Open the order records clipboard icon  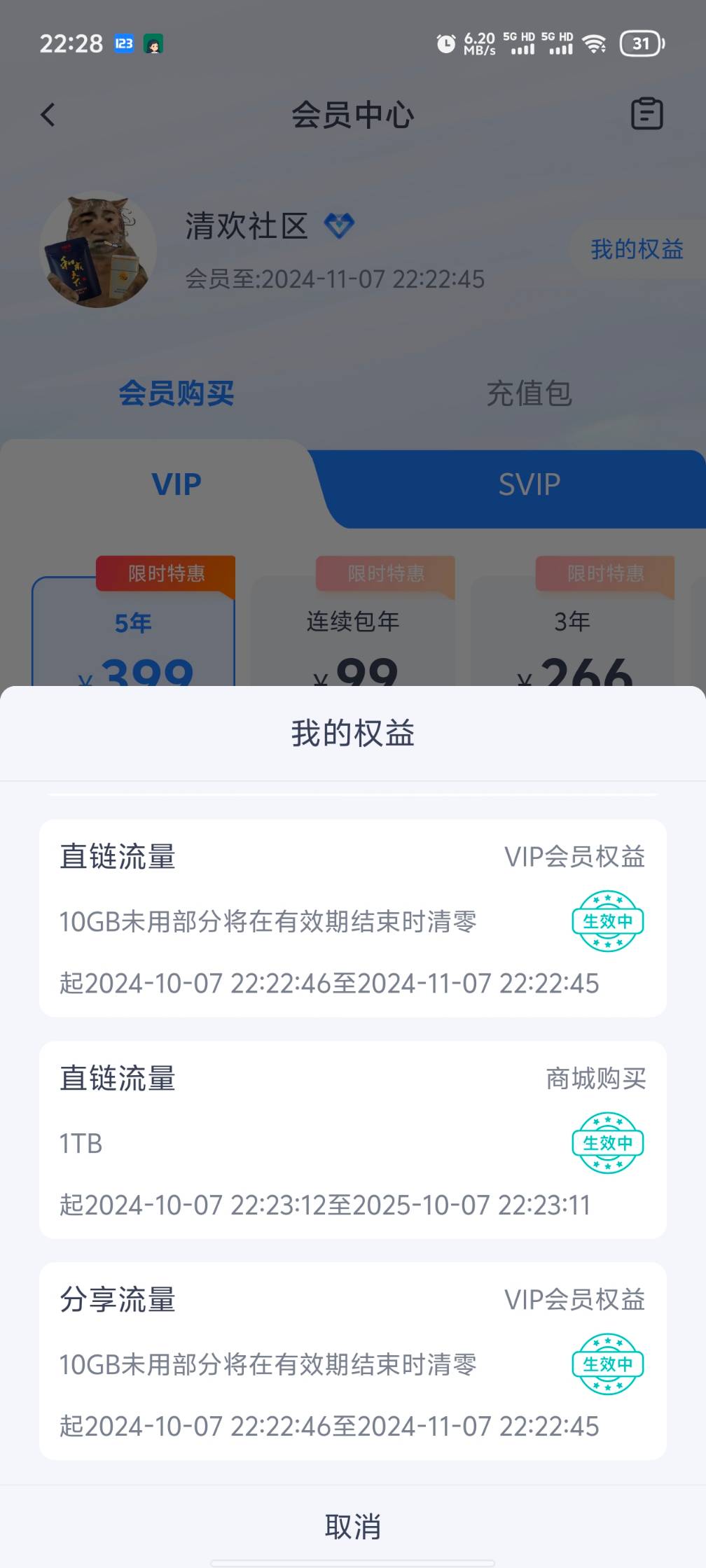coord(646,114)
